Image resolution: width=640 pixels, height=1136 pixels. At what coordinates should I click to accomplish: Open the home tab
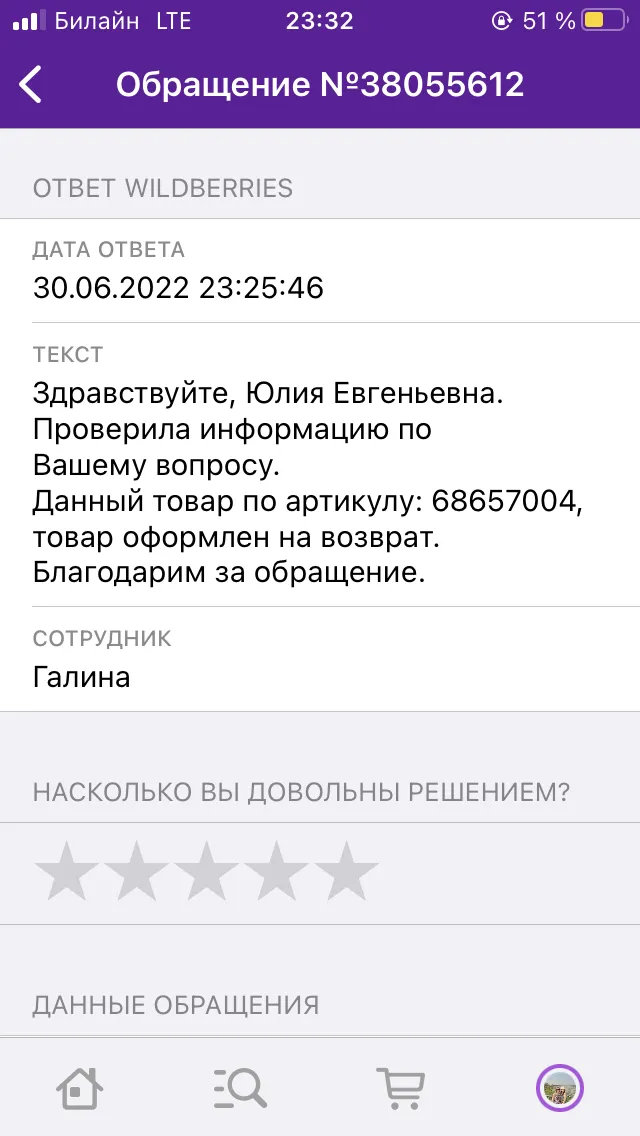coord(80,1087)
